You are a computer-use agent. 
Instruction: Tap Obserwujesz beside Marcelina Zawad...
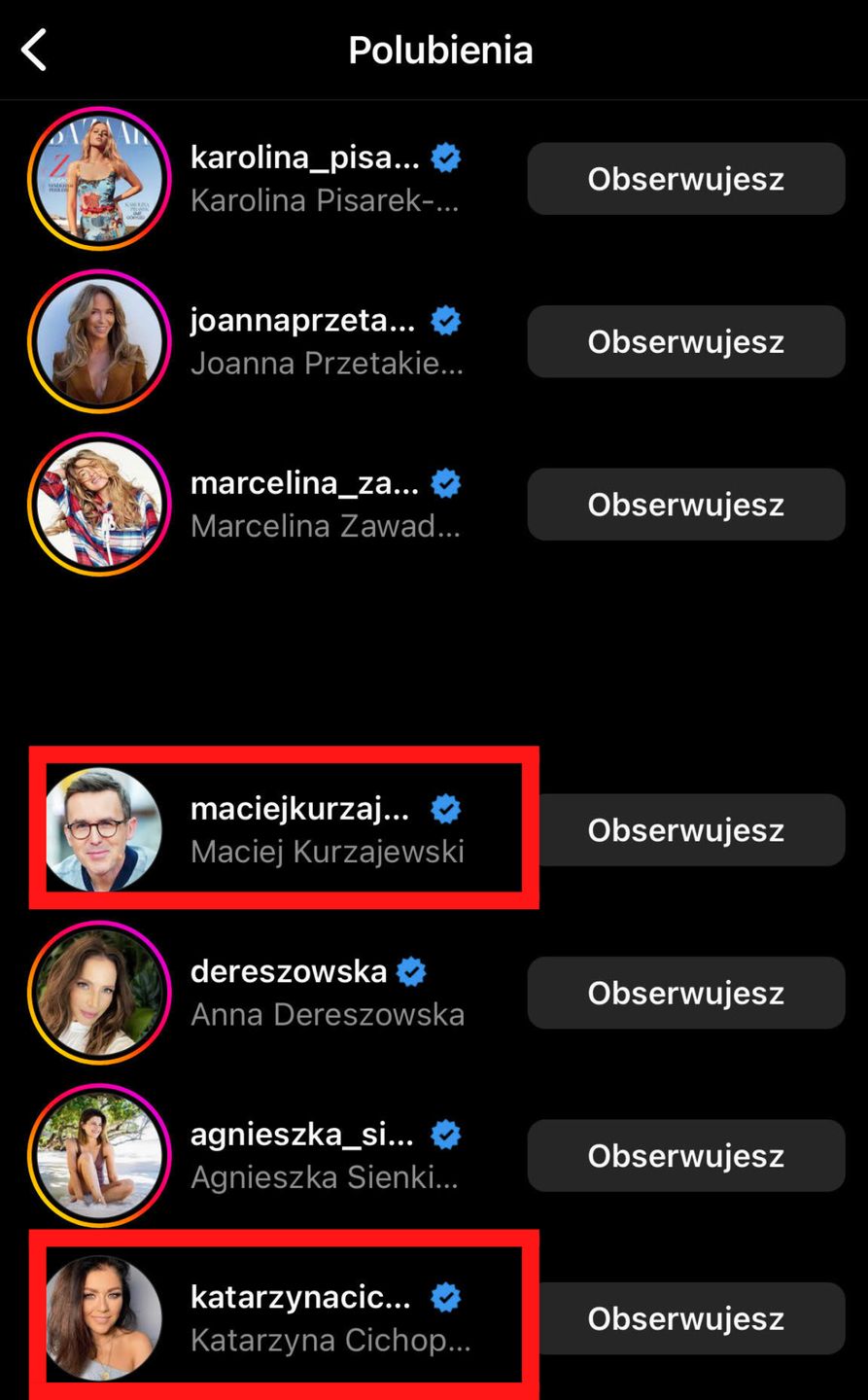pyautogui.click(x=685, y=505)
